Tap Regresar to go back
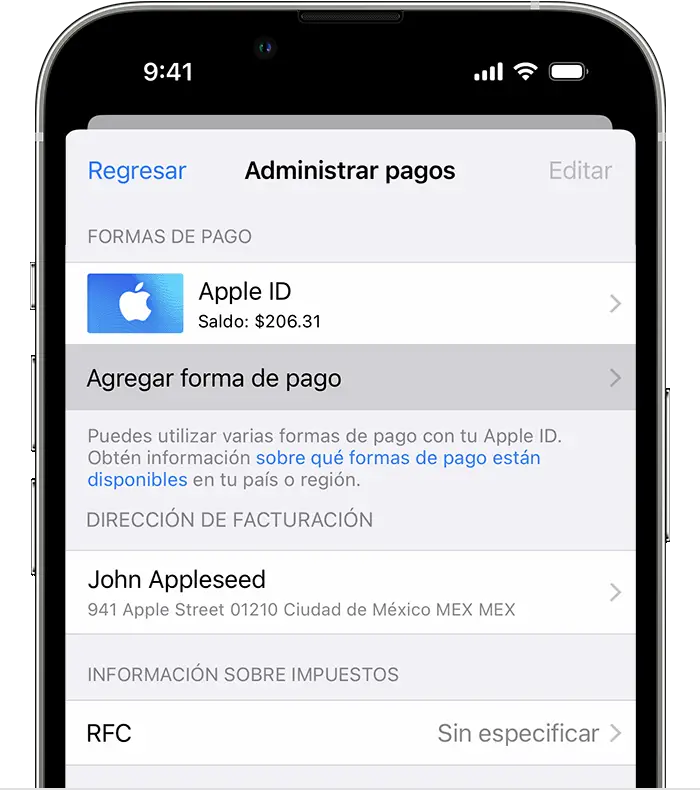This screenshot has height=790, width=700. [137, 171]
